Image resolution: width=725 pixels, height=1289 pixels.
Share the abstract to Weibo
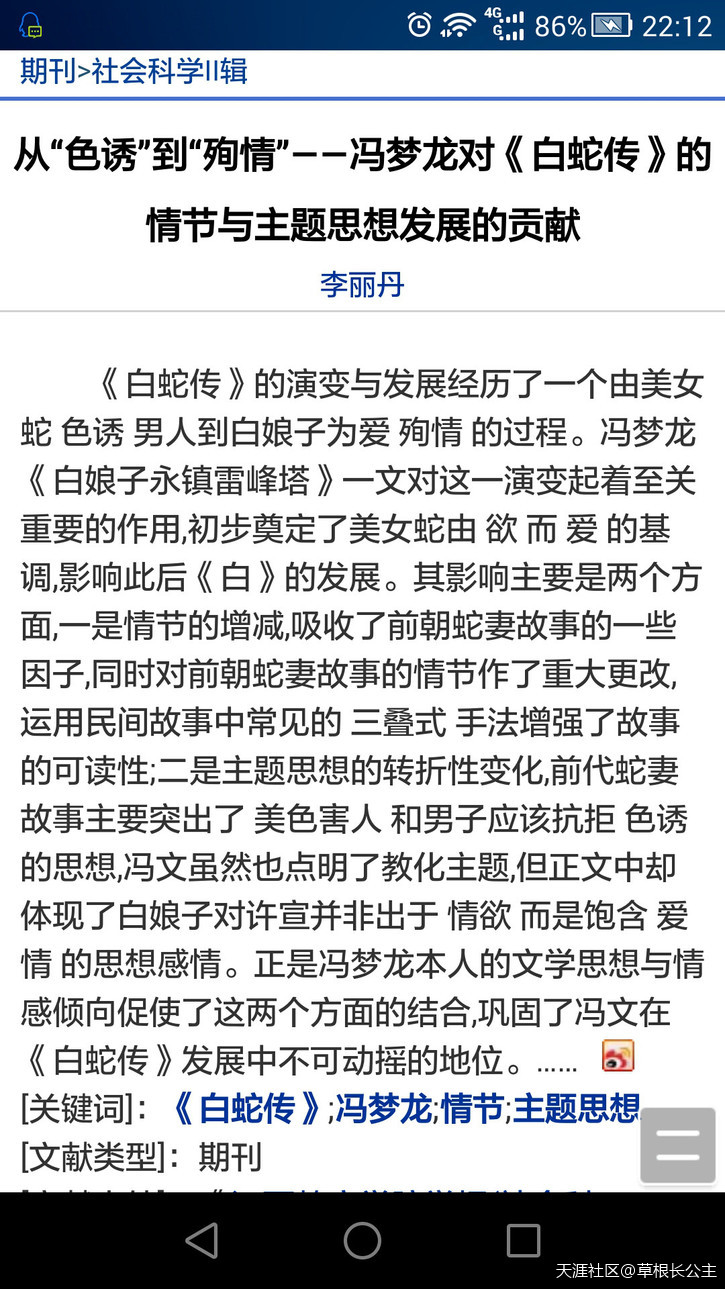point(617,1056)
